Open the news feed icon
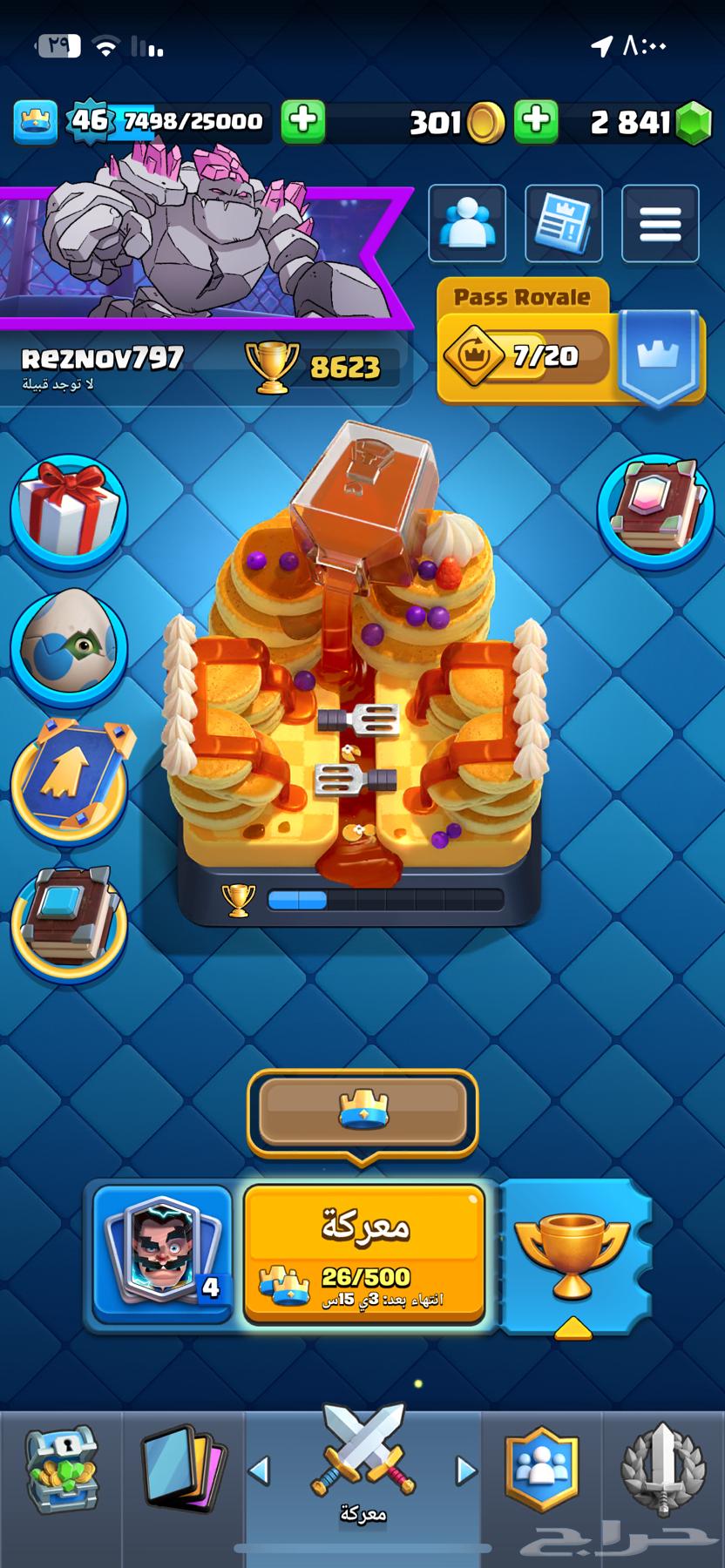The width and height of the screenshot is (725, 1568). (563, 223)
